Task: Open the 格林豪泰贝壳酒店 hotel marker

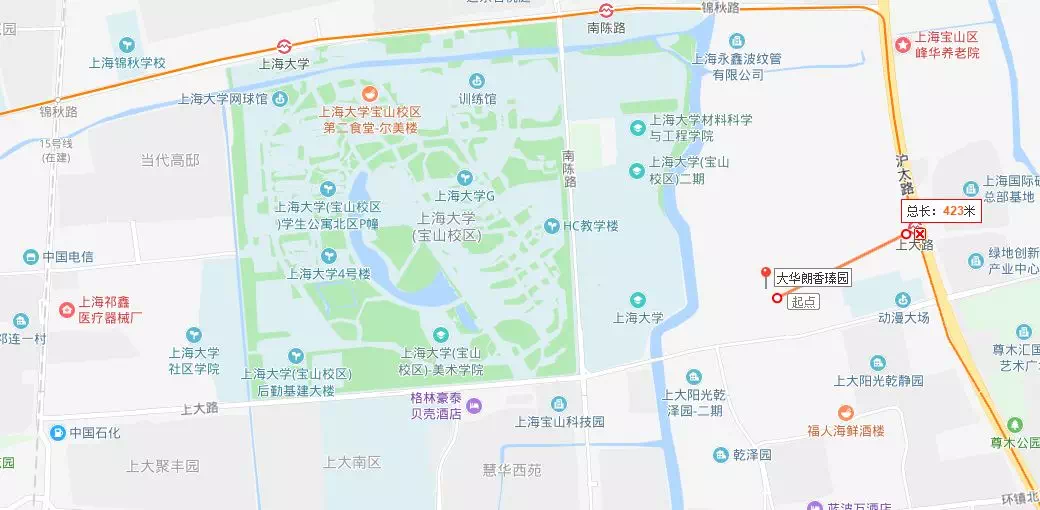Action: point(474,405)
